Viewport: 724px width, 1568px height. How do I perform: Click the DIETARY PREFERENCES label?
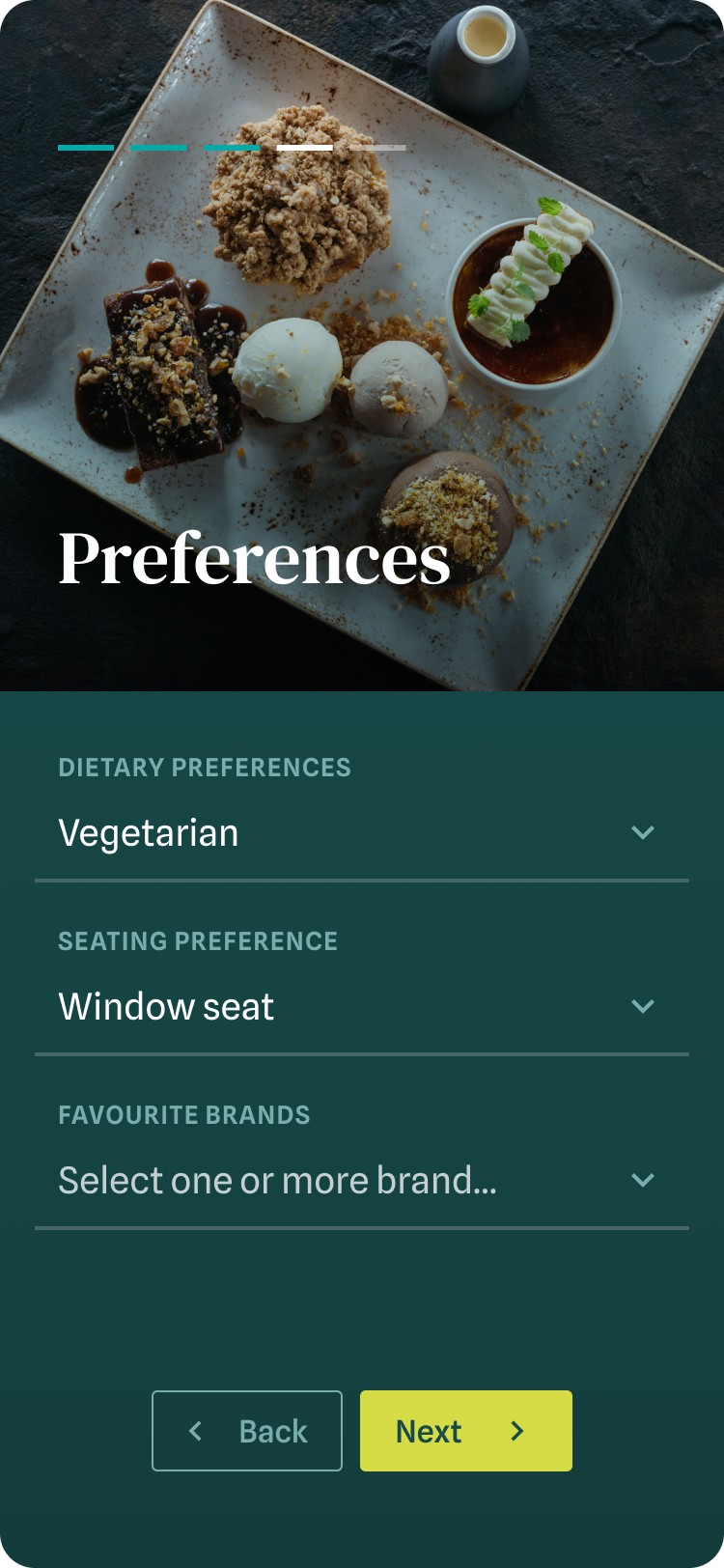click(205, 768)
